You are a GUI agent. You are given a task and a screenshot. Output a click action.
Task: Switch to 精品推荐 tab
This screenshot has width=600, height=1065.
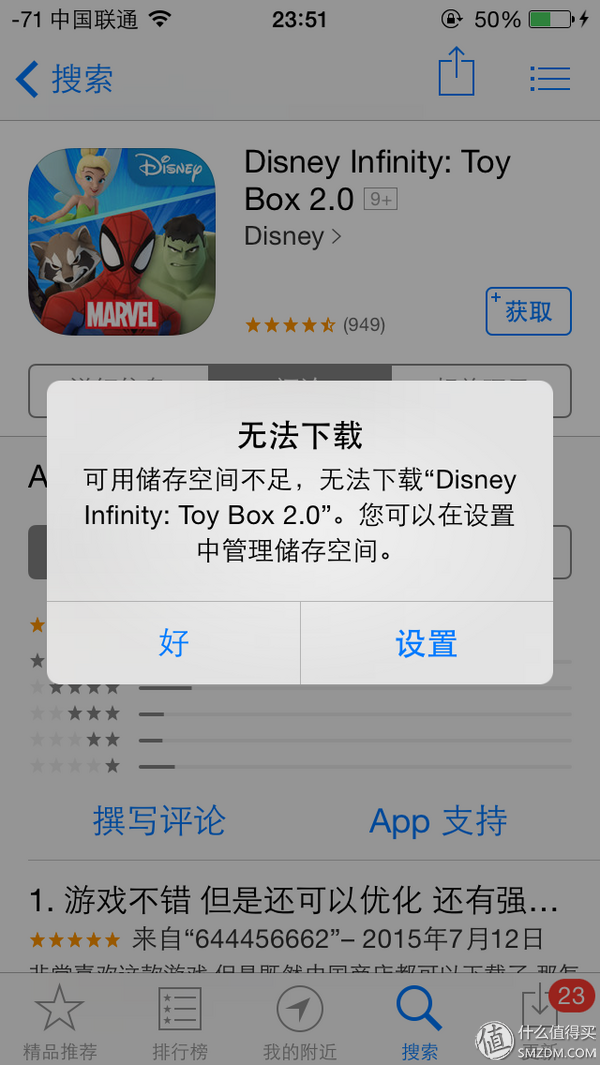pyautogui.click(x=60, y=1020)
